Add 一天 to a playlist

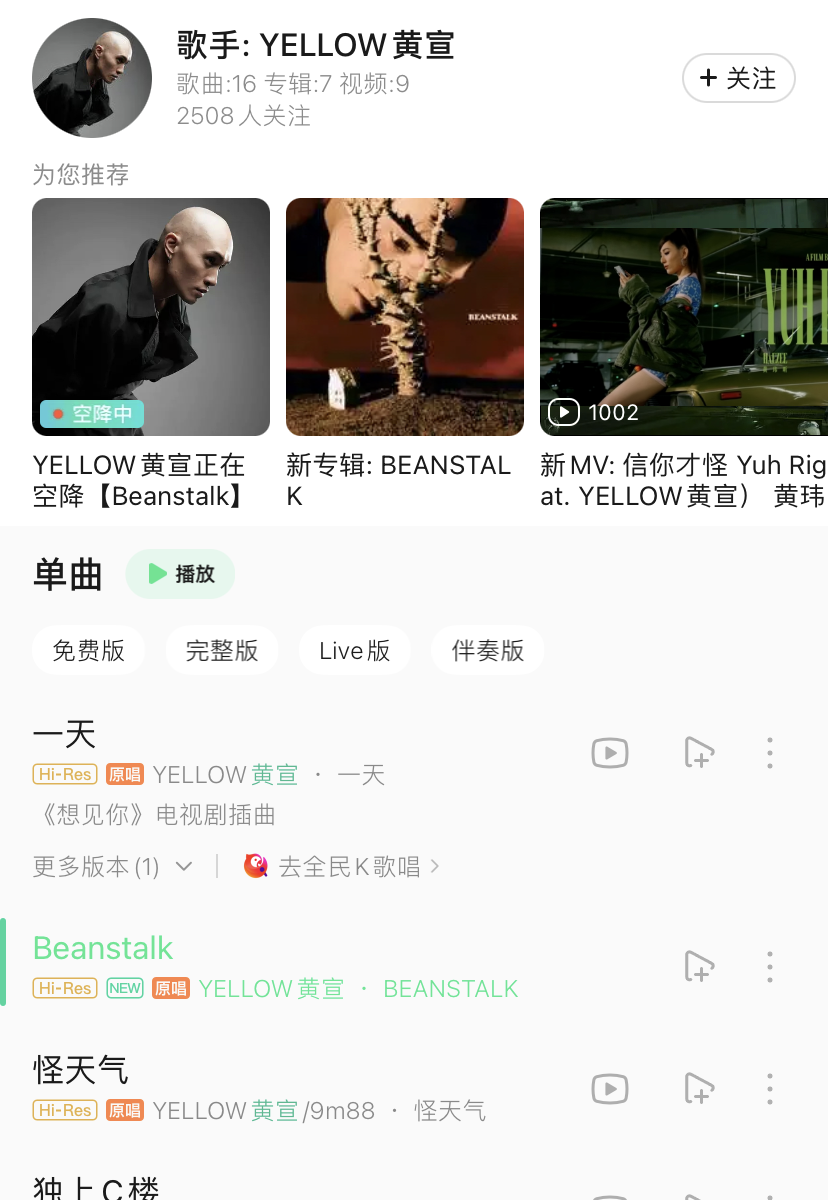[699, 753]
